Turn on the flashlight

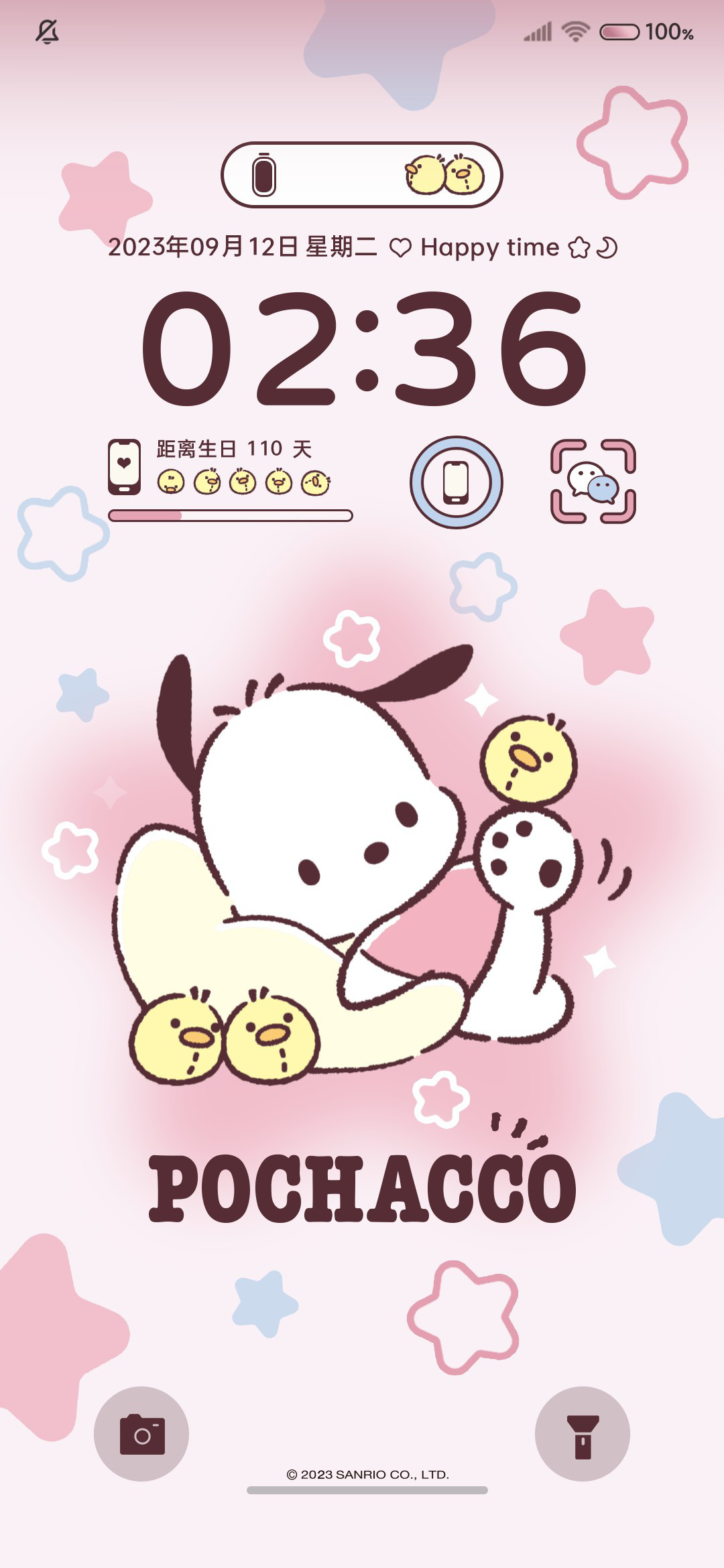click(582, 1433)
